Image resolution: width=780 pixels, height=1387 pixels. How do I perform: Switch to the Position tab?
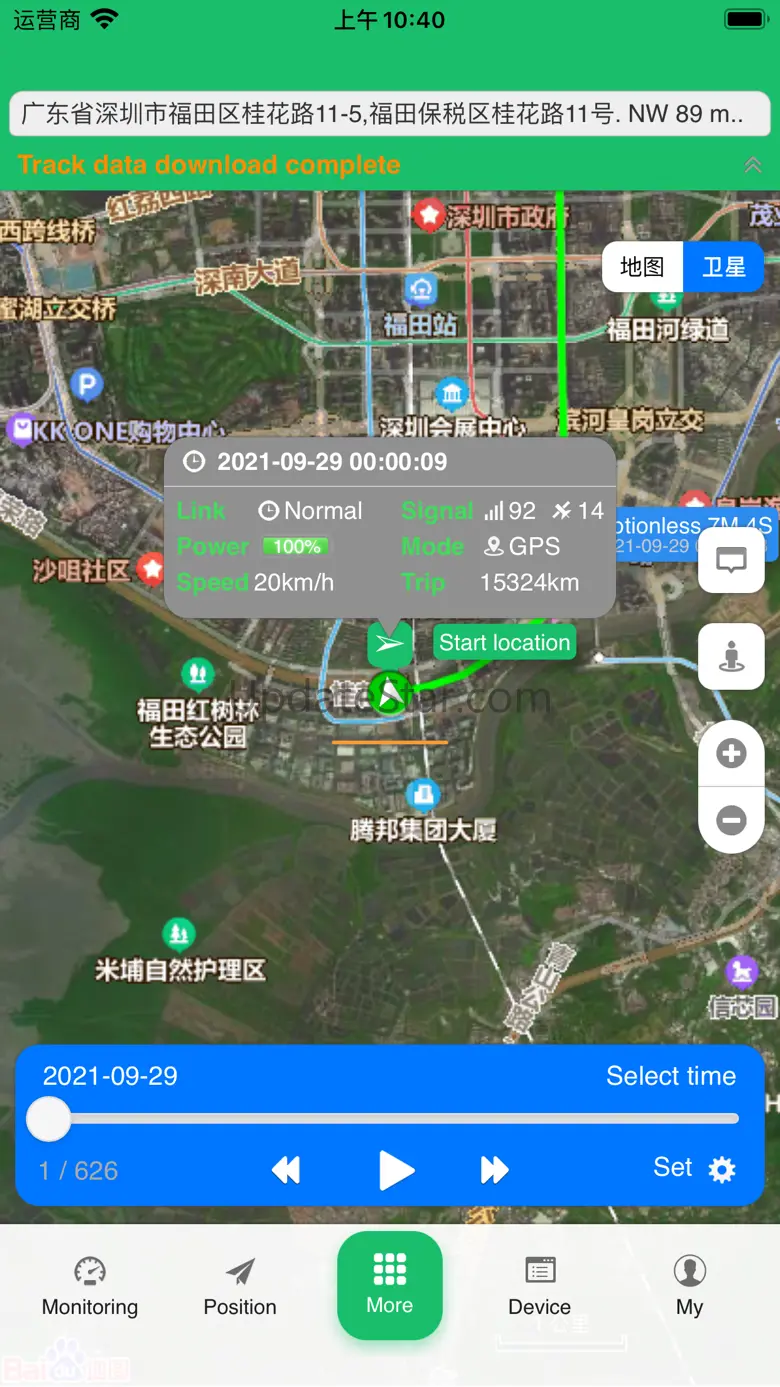pyautogui.click(x=240, y=1287)
